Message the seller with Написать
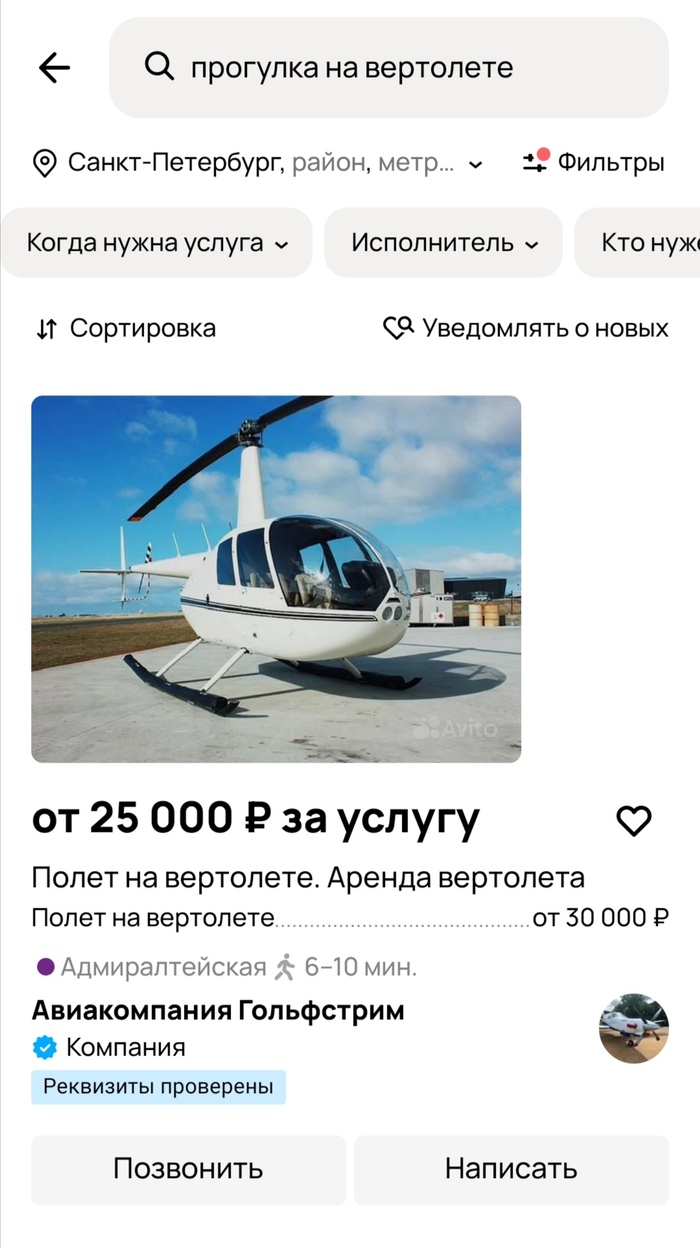 pyautogui.click(x=511, y=1169)
